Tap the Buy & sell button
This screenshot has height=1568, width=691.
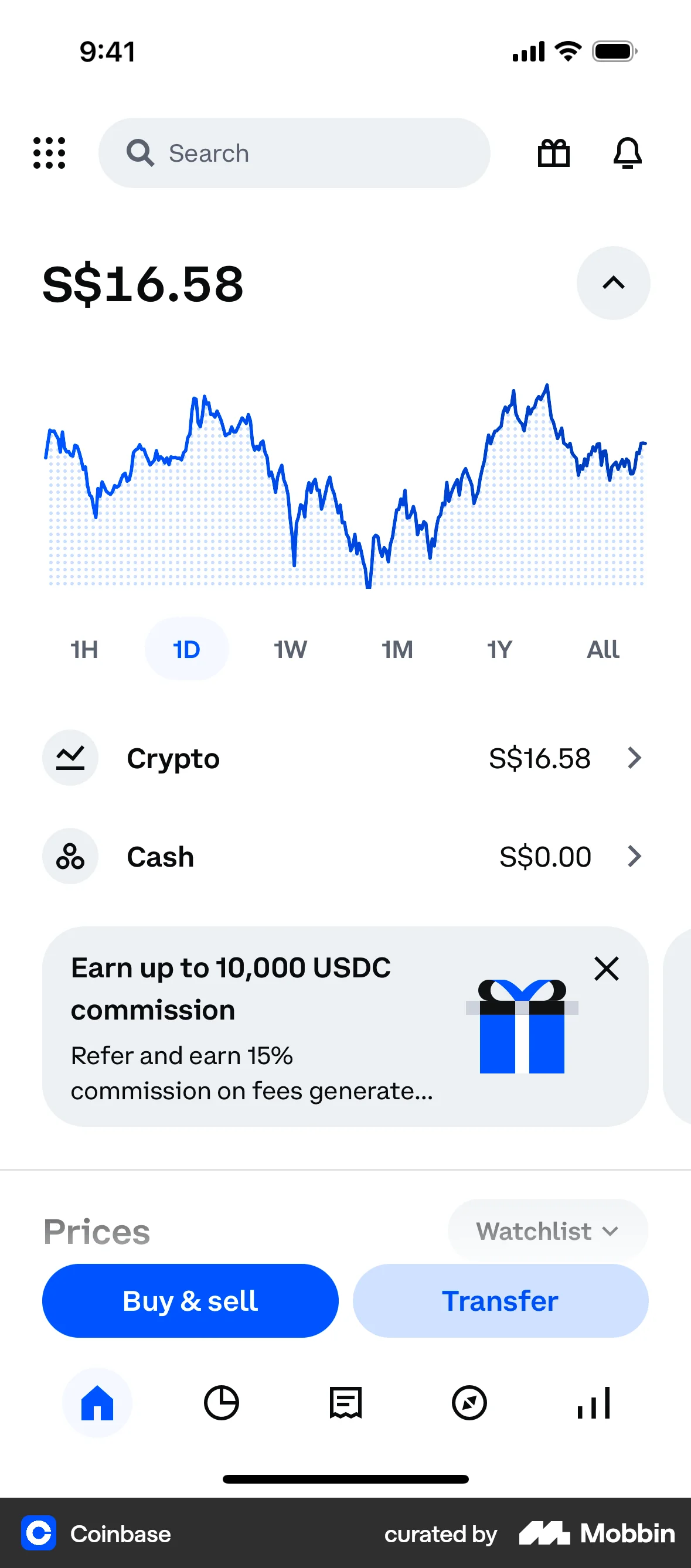click(190, 1300)
